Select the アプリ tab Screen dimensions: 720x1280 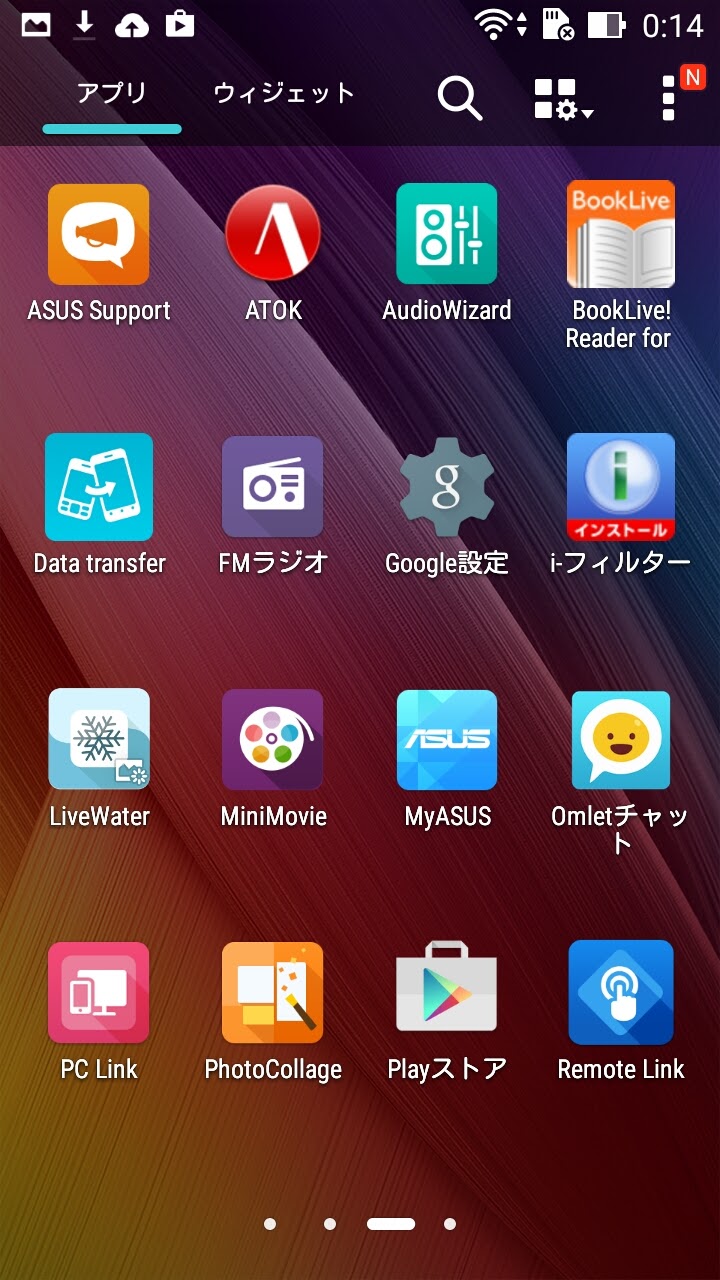coord(112,94)
